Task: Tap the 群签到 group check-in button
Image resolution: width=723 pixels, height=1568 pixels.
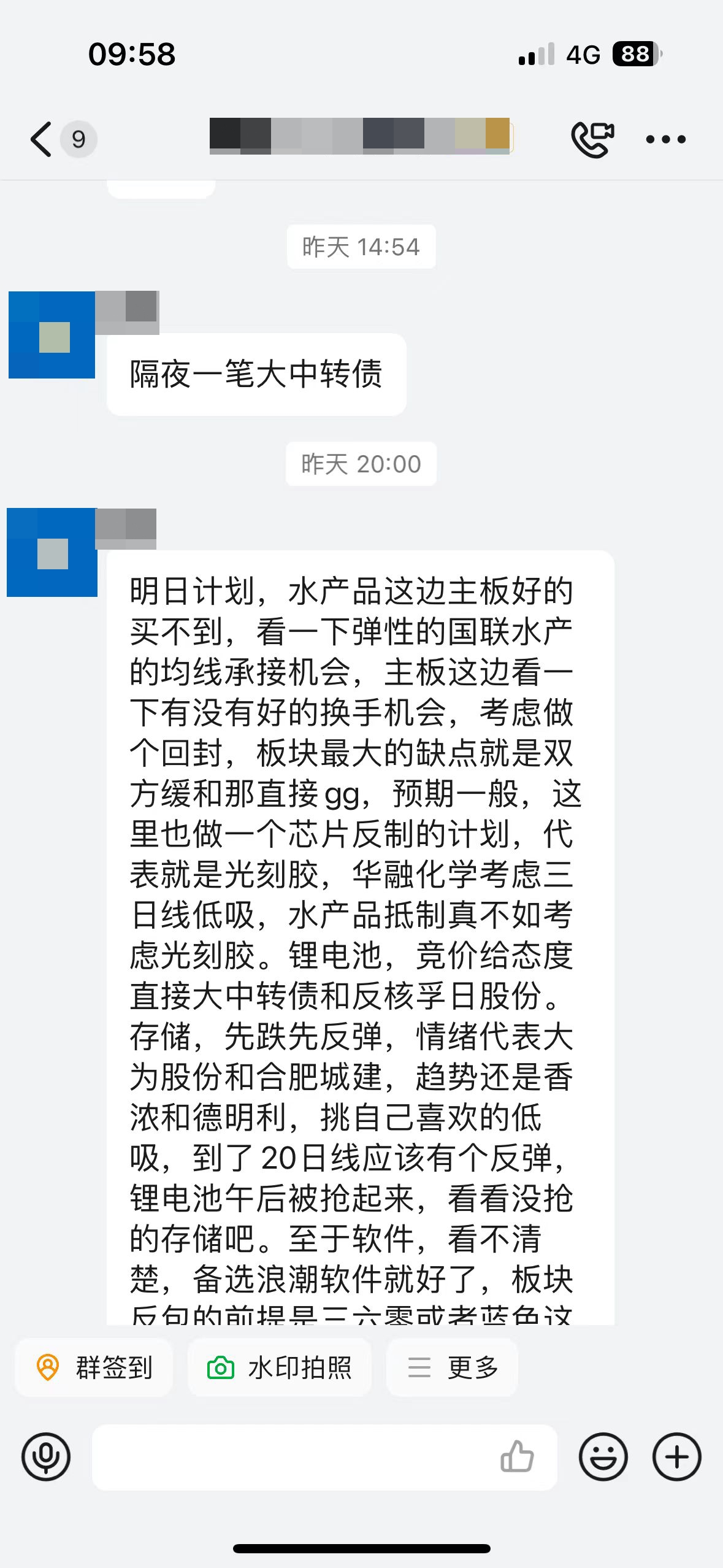Action: tap(94, 1367)
